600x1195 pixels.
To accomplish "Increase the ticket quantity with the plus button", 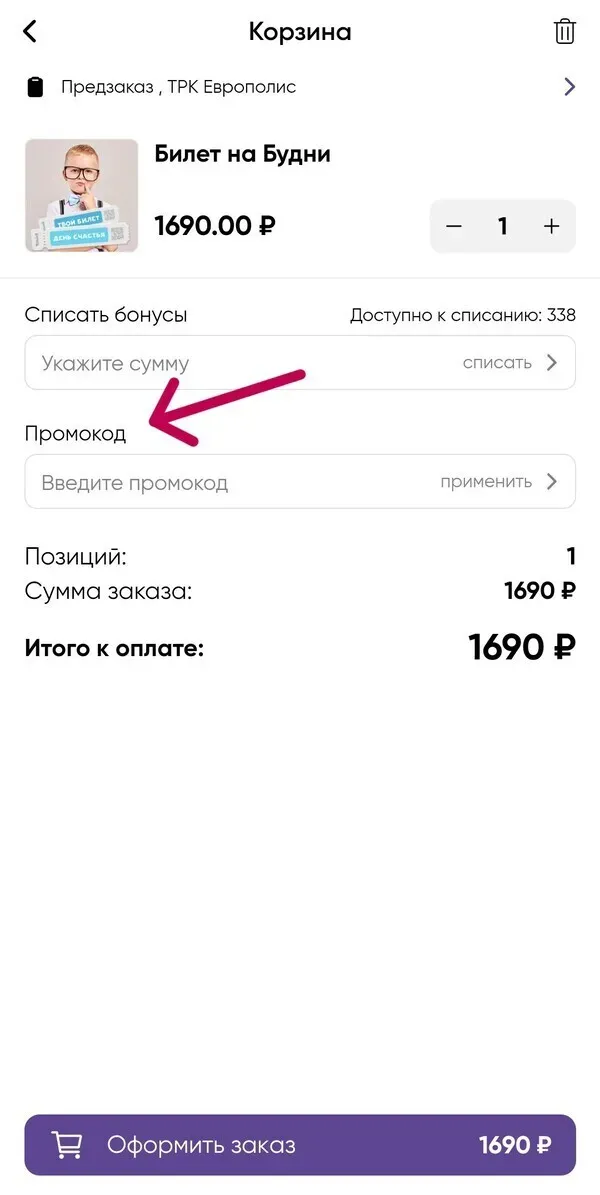I will click(551, 226).
